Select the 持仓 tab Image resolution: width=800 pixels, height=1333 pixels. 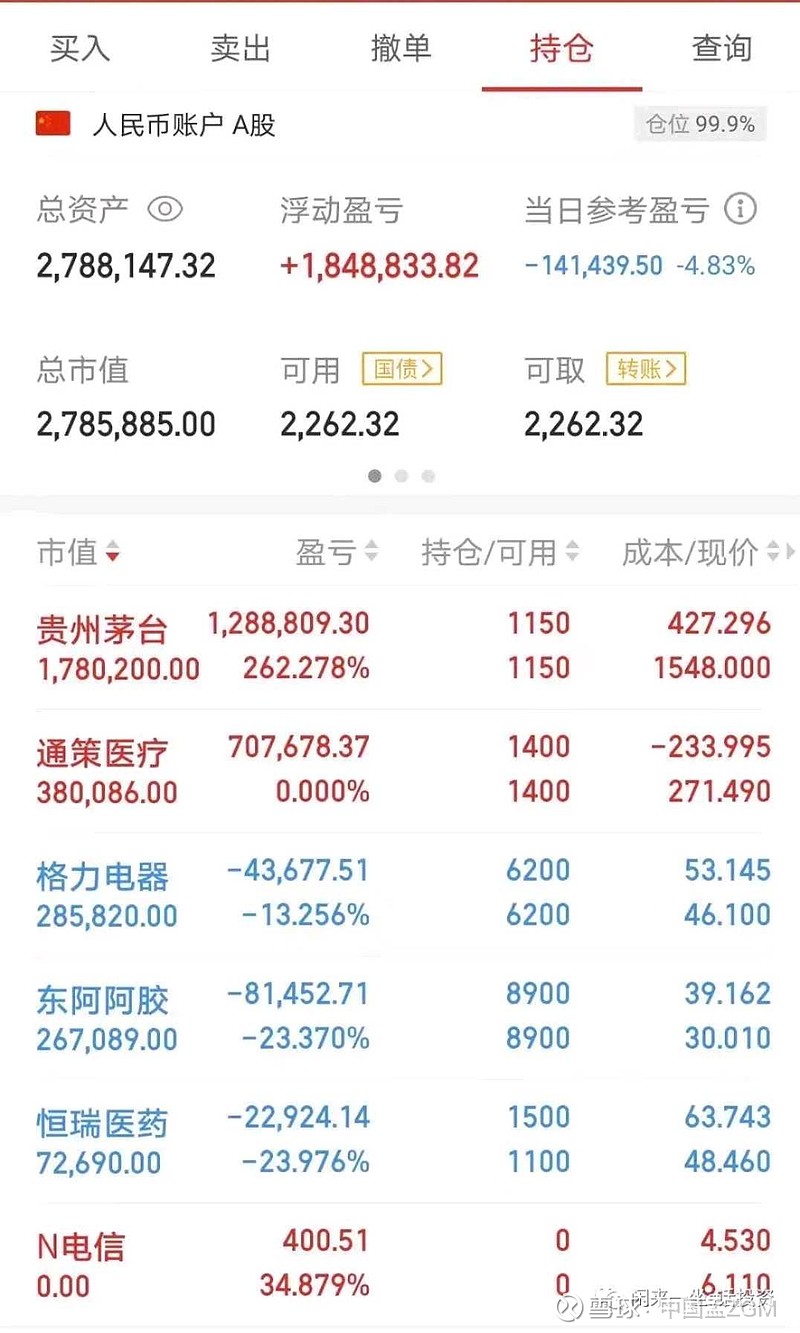(561, 48)
